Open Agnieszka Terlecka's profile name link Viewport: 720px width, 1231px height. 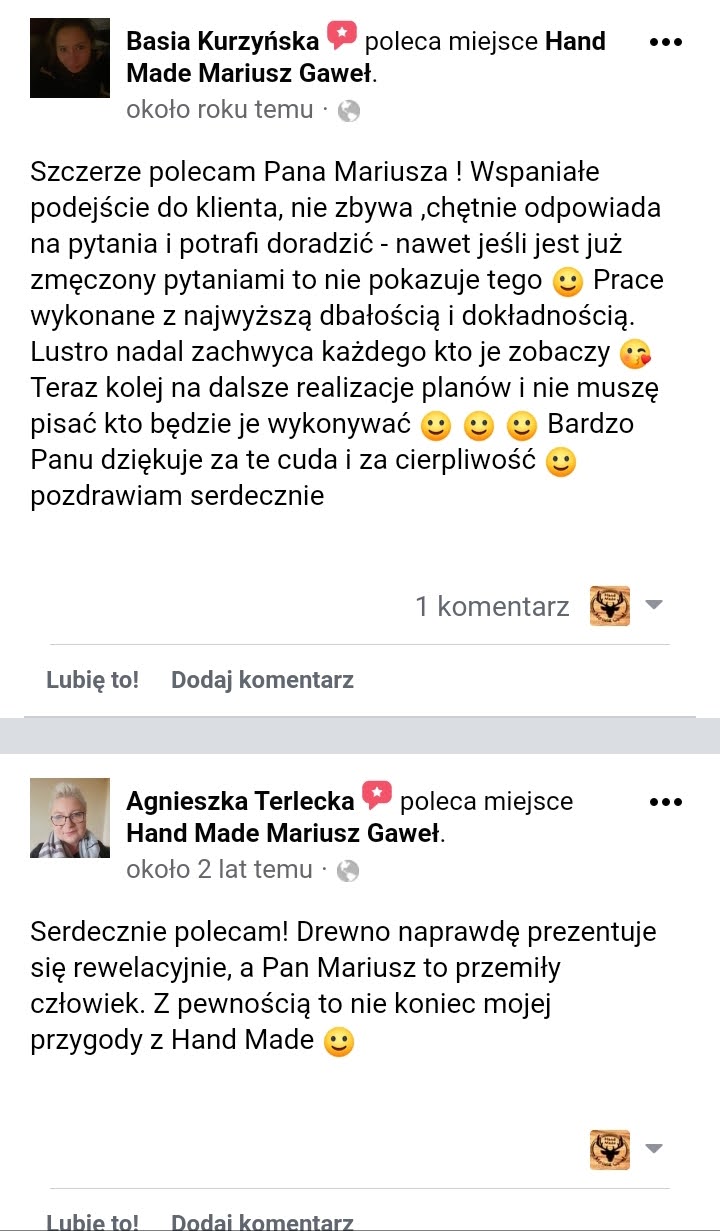pyautogui.click(x=240, y=802)
